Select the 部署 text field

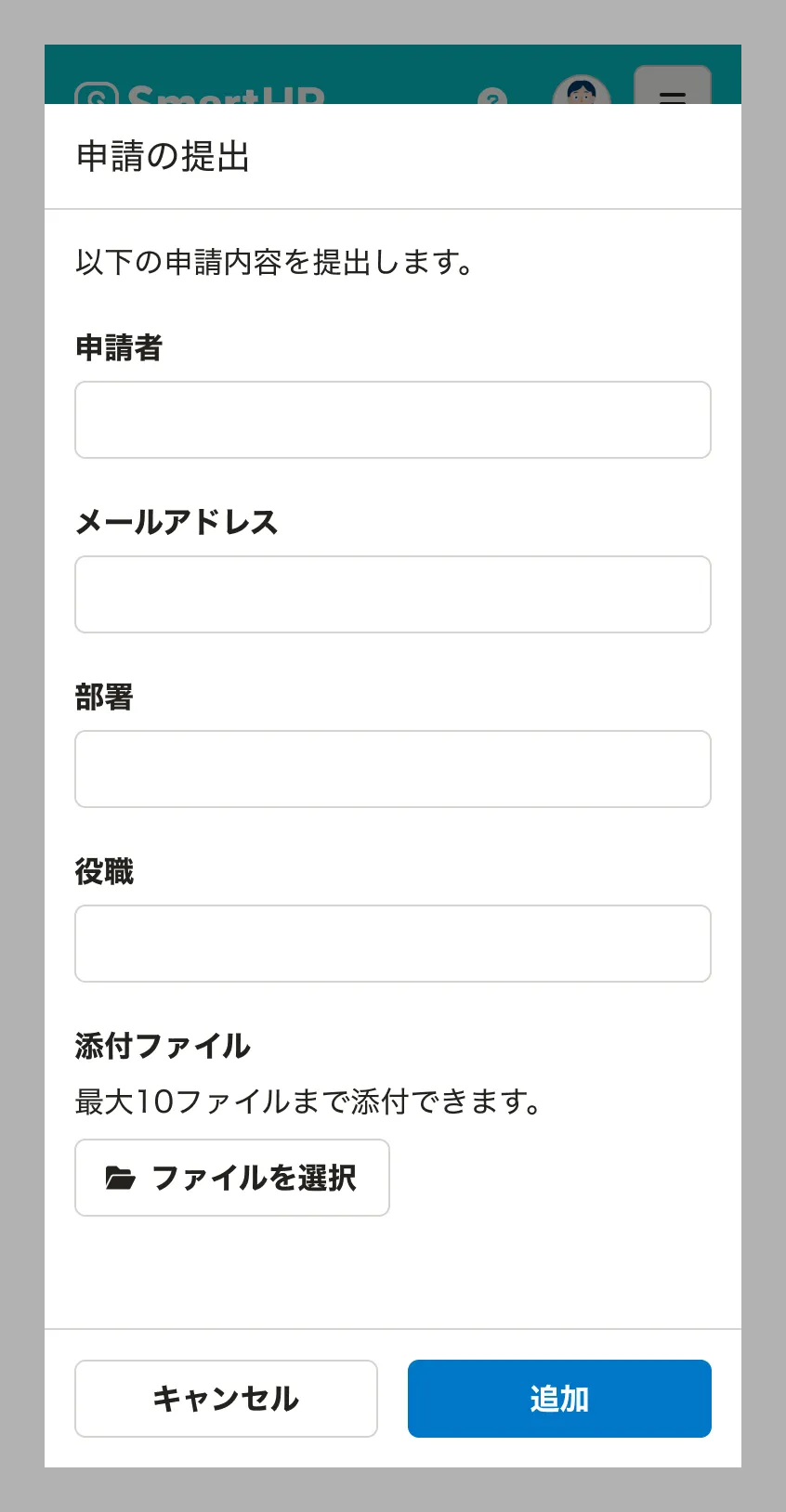tap(392, 769)
